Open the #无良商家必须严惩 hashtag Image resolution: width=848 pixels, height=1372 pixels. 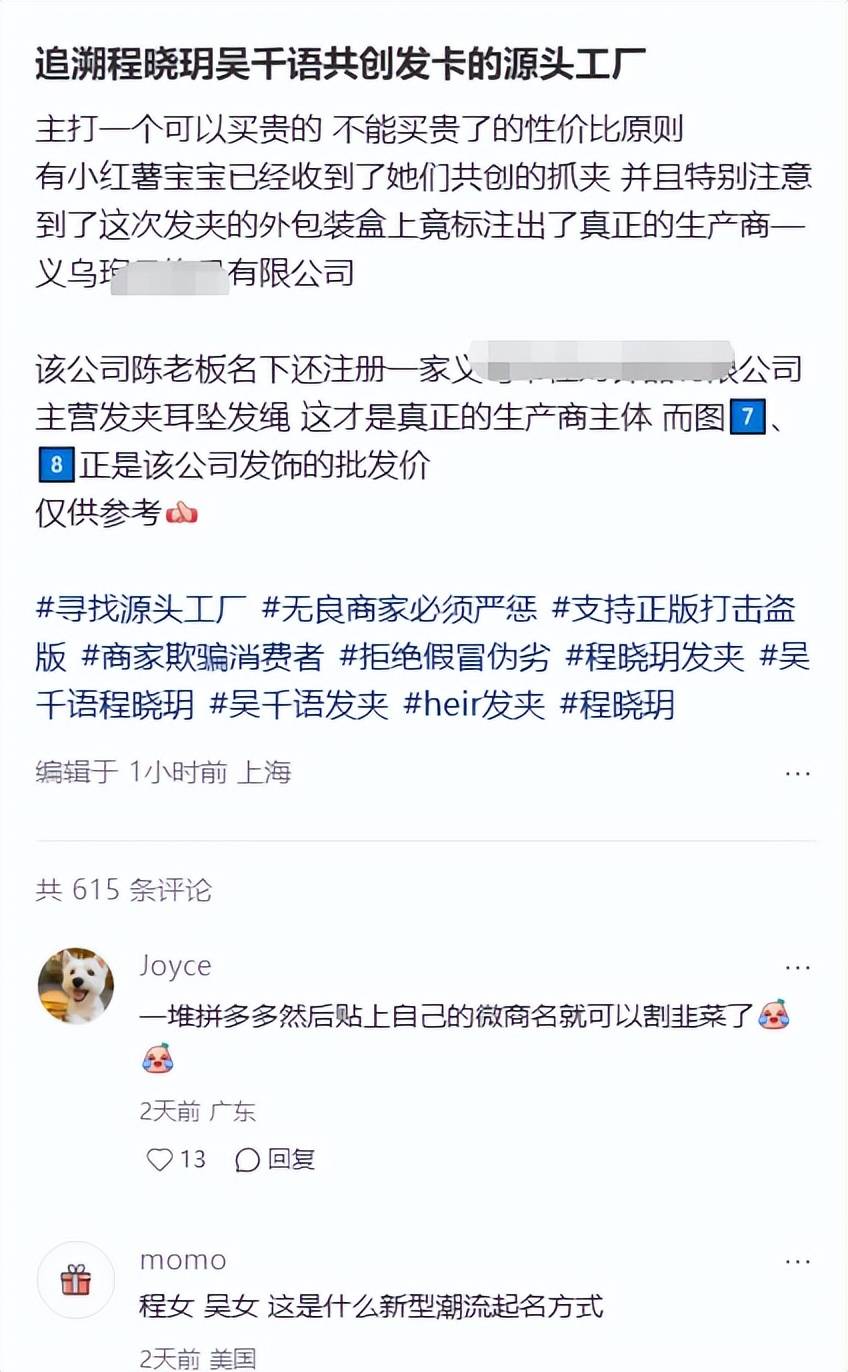pos(399,608)
